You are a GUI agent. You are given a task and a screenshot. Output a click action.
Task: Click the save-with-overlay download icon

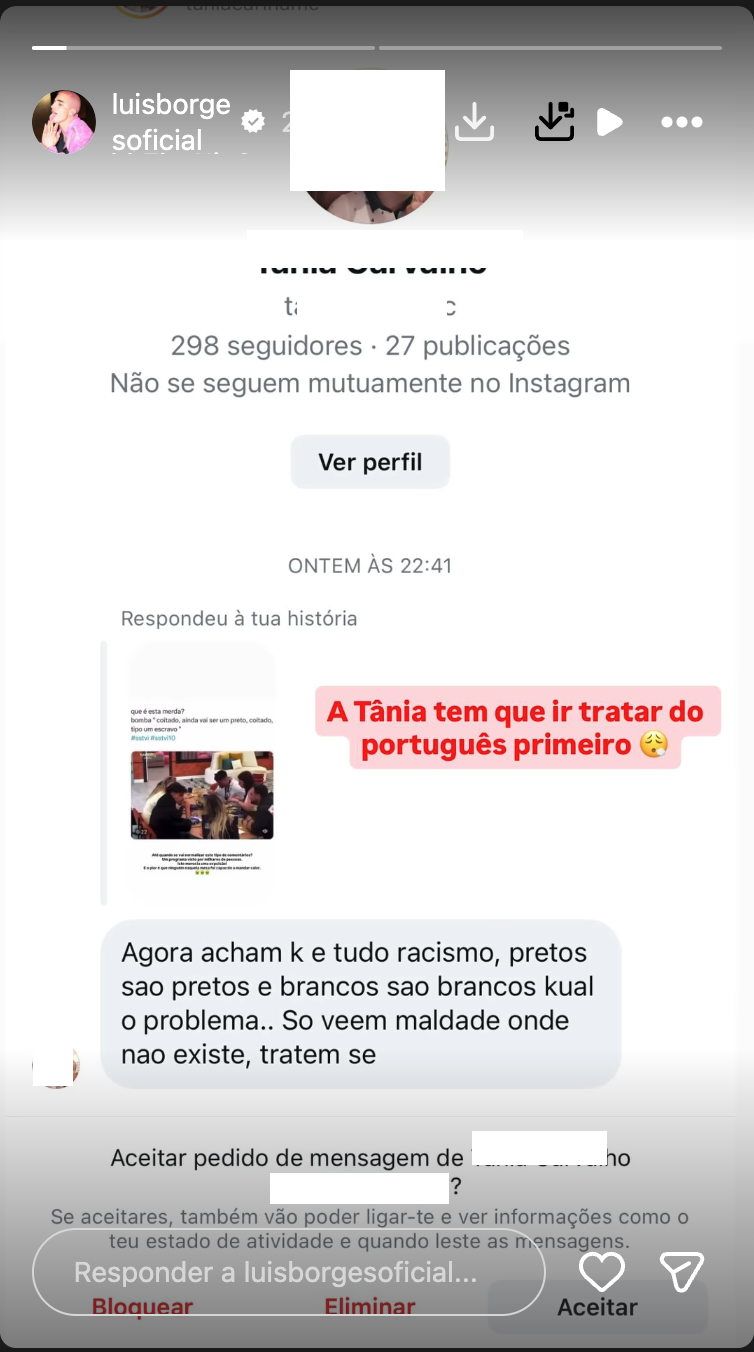(554, 122)
